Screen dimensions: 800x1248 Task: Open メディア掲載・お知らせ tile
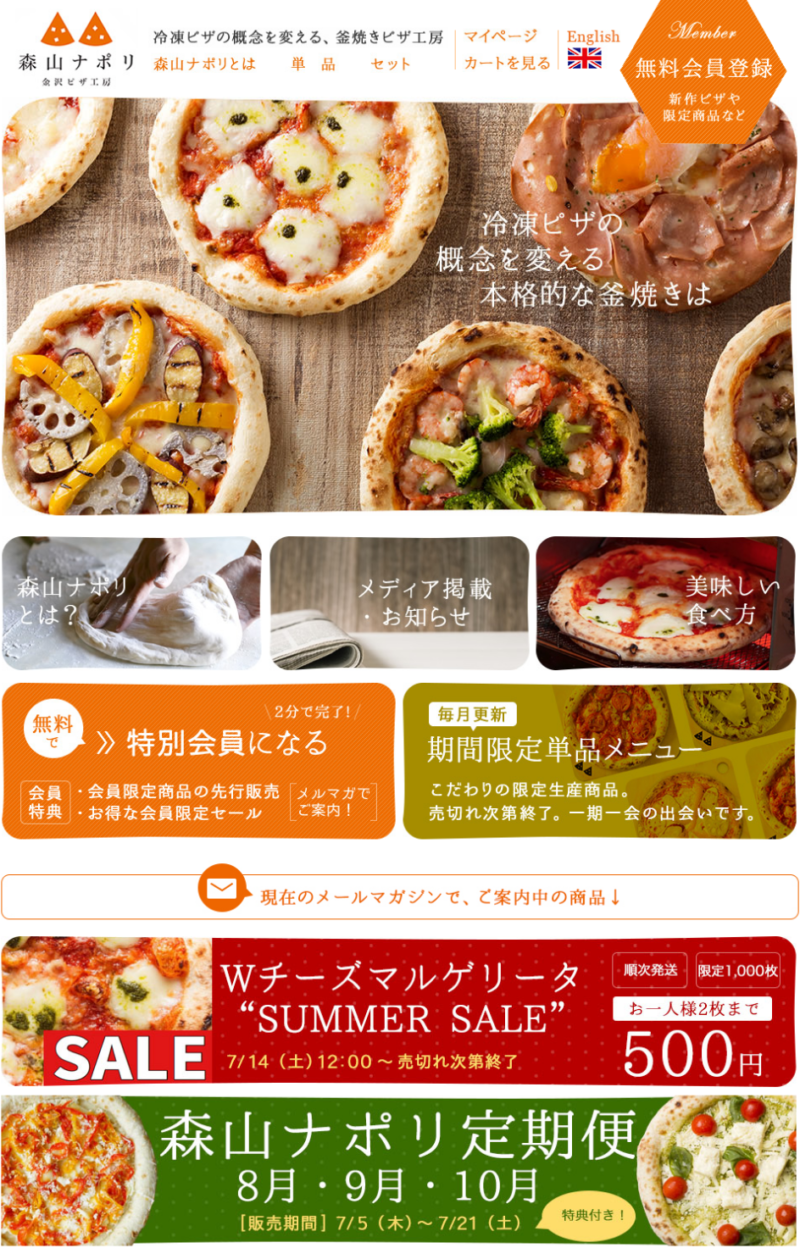click(x=399, y=603)
